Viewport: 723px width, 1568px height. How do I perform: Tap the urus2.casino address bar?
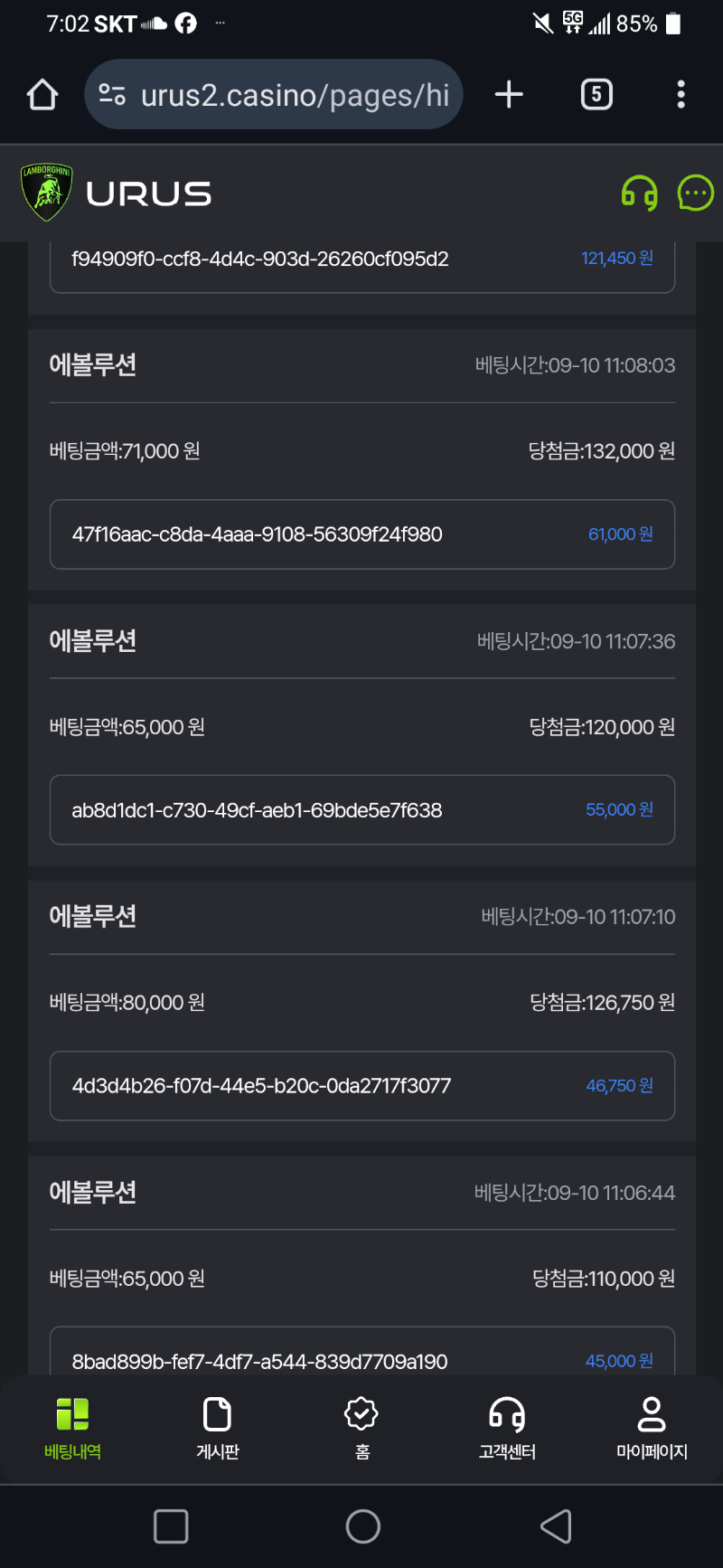pos(274,94)
